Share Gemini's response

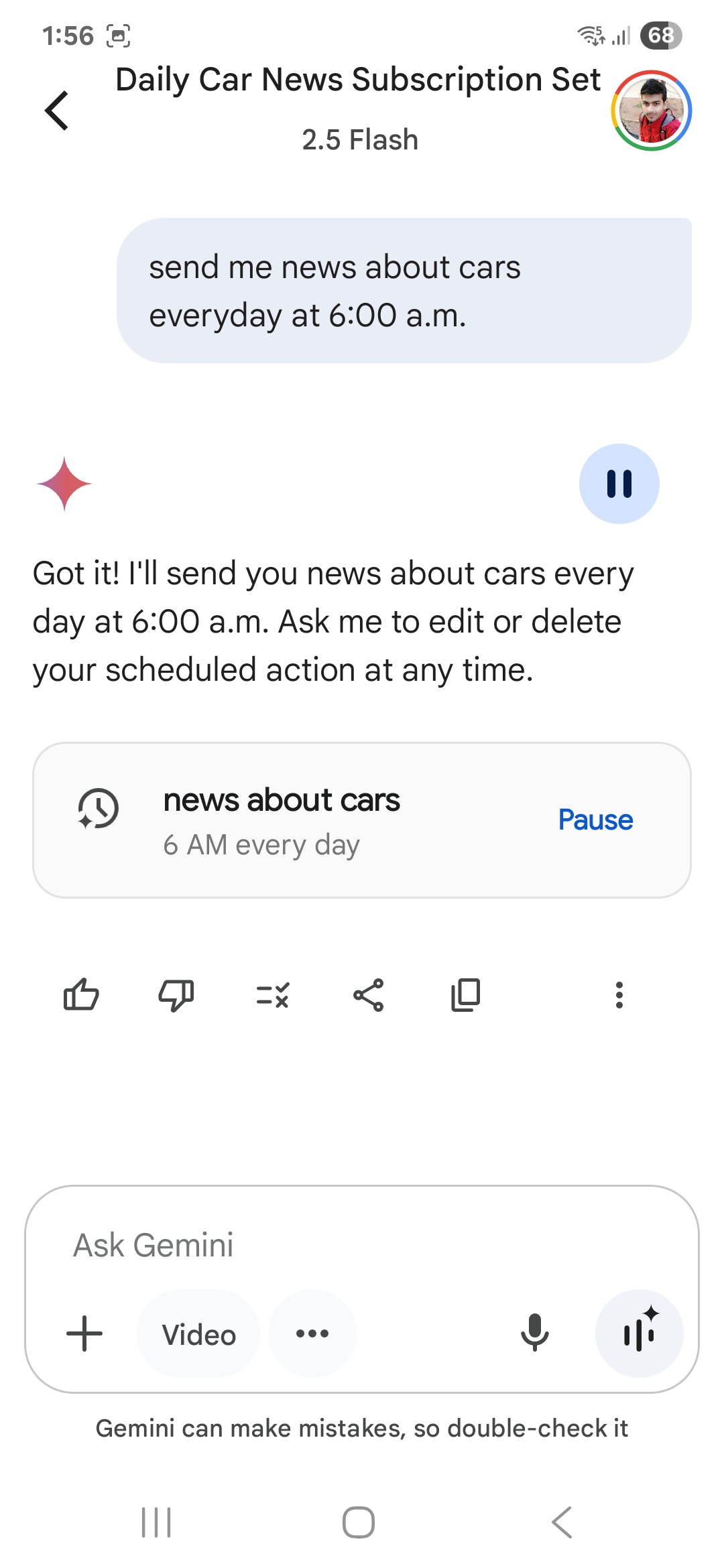[x=369, y=995]
